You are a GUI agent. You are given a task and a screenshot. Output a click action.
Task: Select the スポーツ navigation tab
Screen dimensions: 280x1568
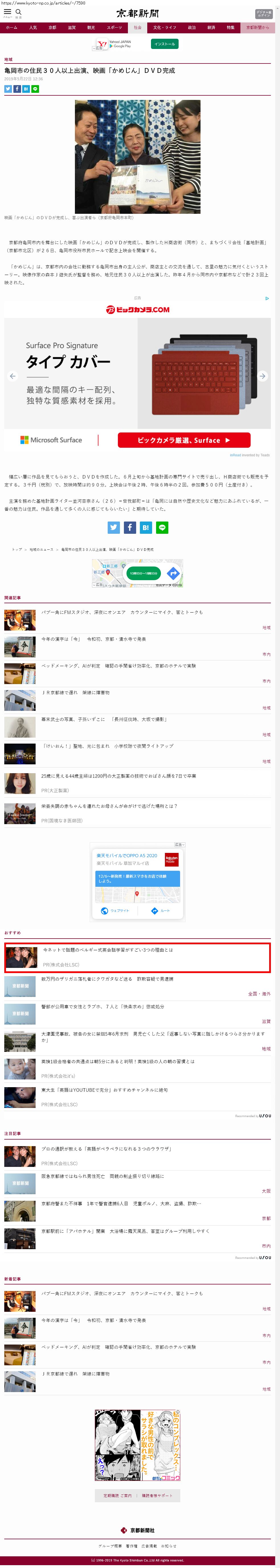click(x=114, y=27)
